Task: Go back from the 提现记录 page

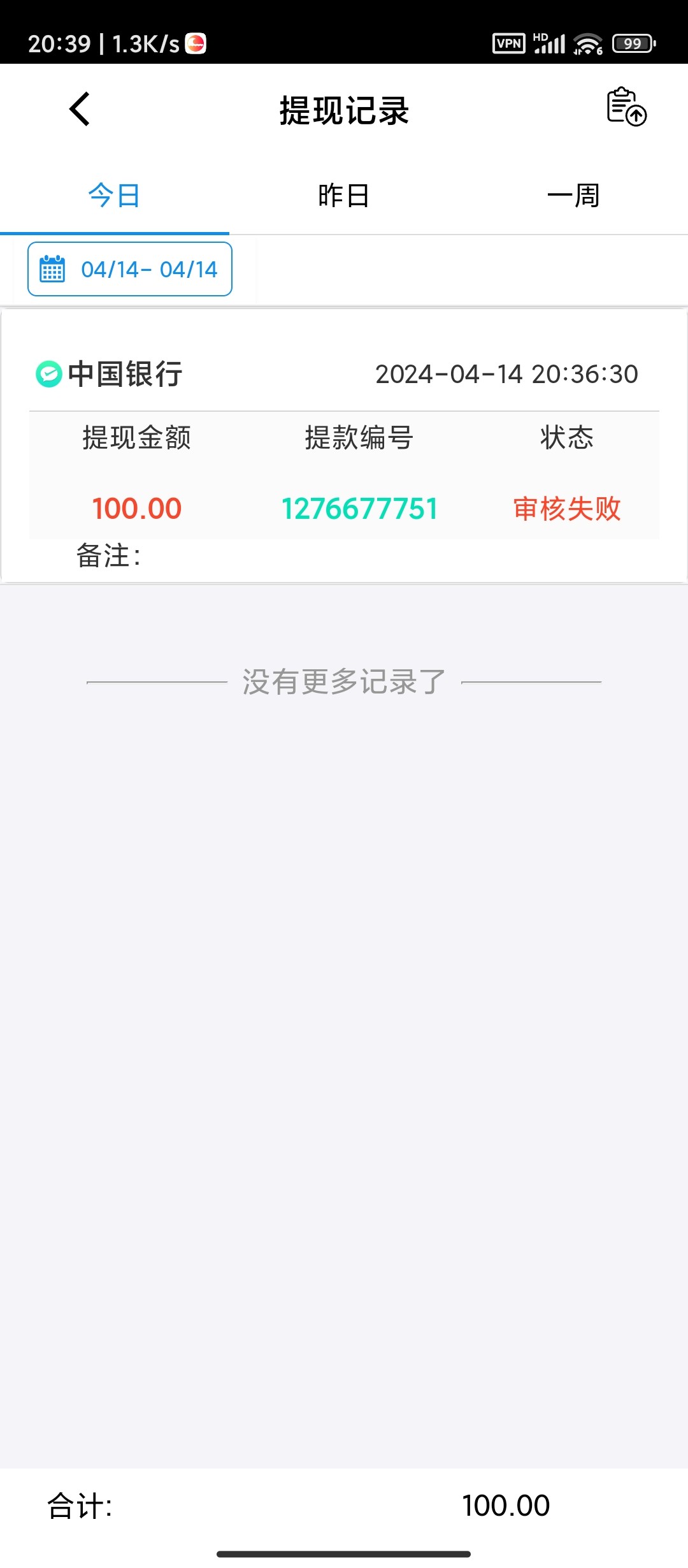Action: click(x=80, y=110)
